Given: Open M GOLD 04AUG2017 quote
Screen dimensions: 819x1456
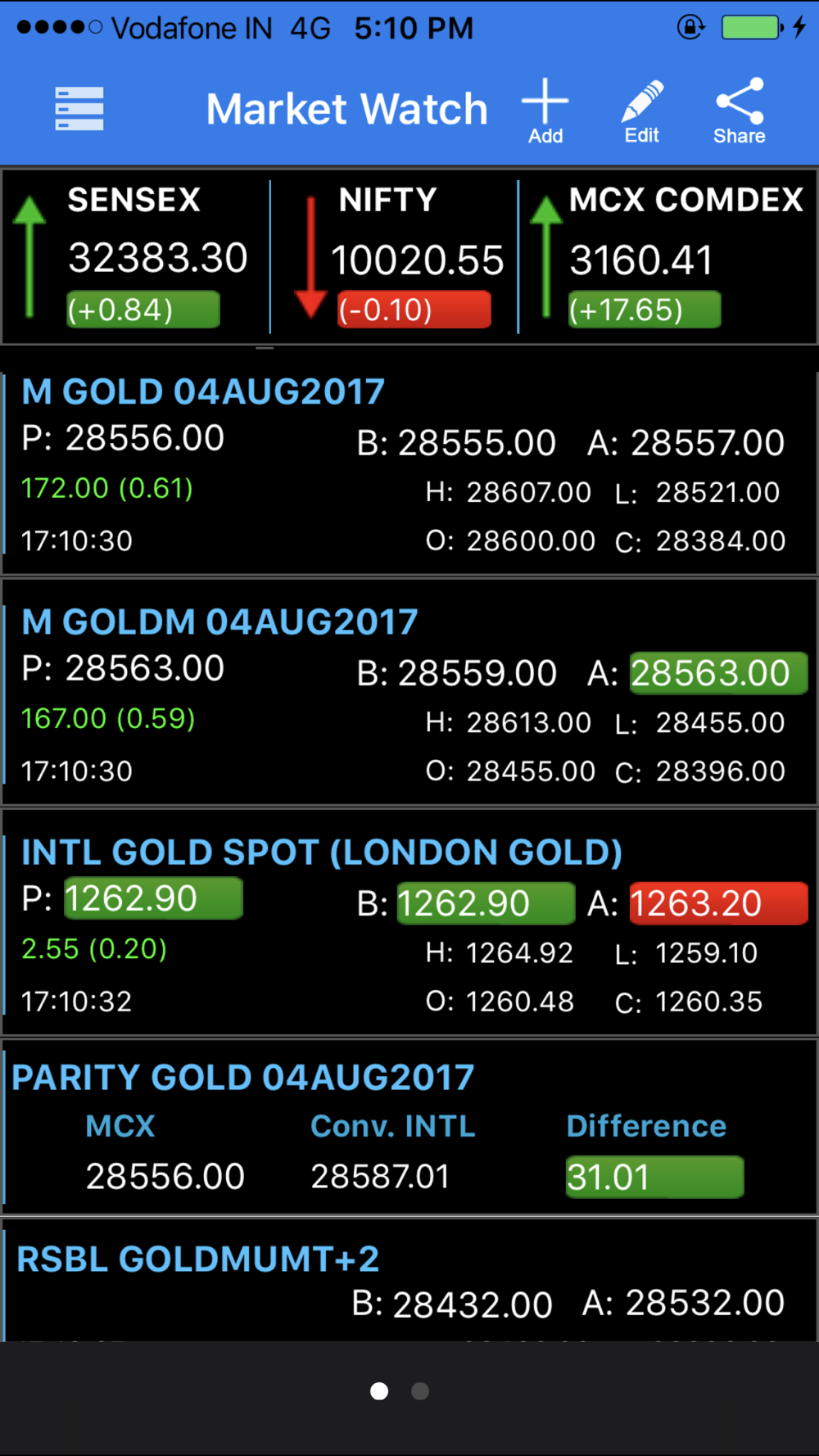Looking at the screenshot, I should tap(409, 463).
